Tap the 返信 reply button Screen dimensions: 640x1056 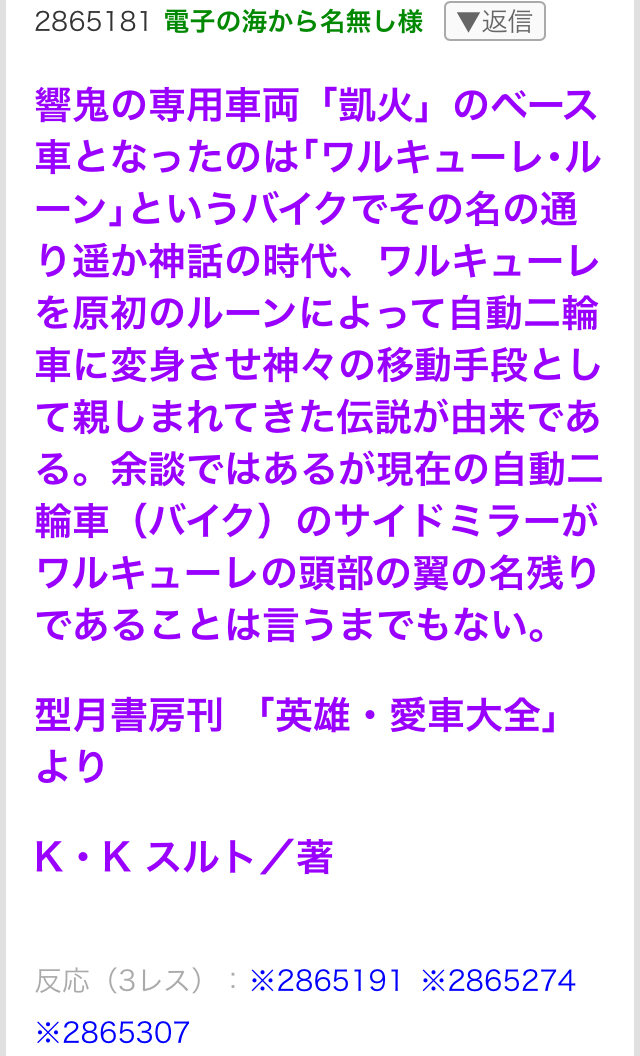click(x=494, y=21)
